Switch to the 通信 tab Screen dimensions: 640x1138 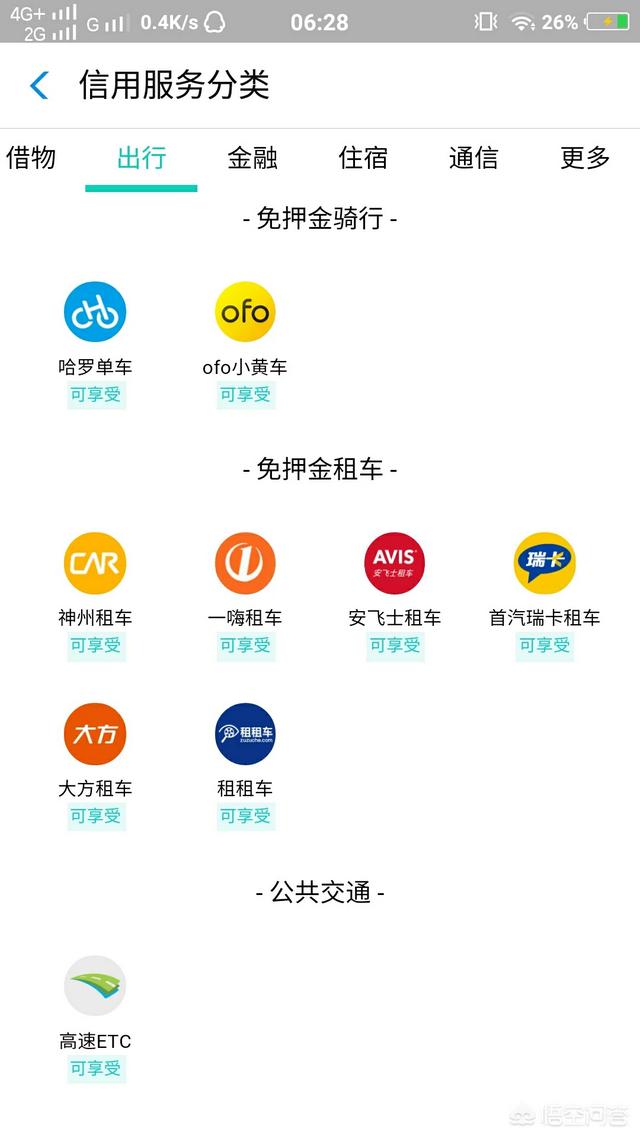tap(473, 158)
